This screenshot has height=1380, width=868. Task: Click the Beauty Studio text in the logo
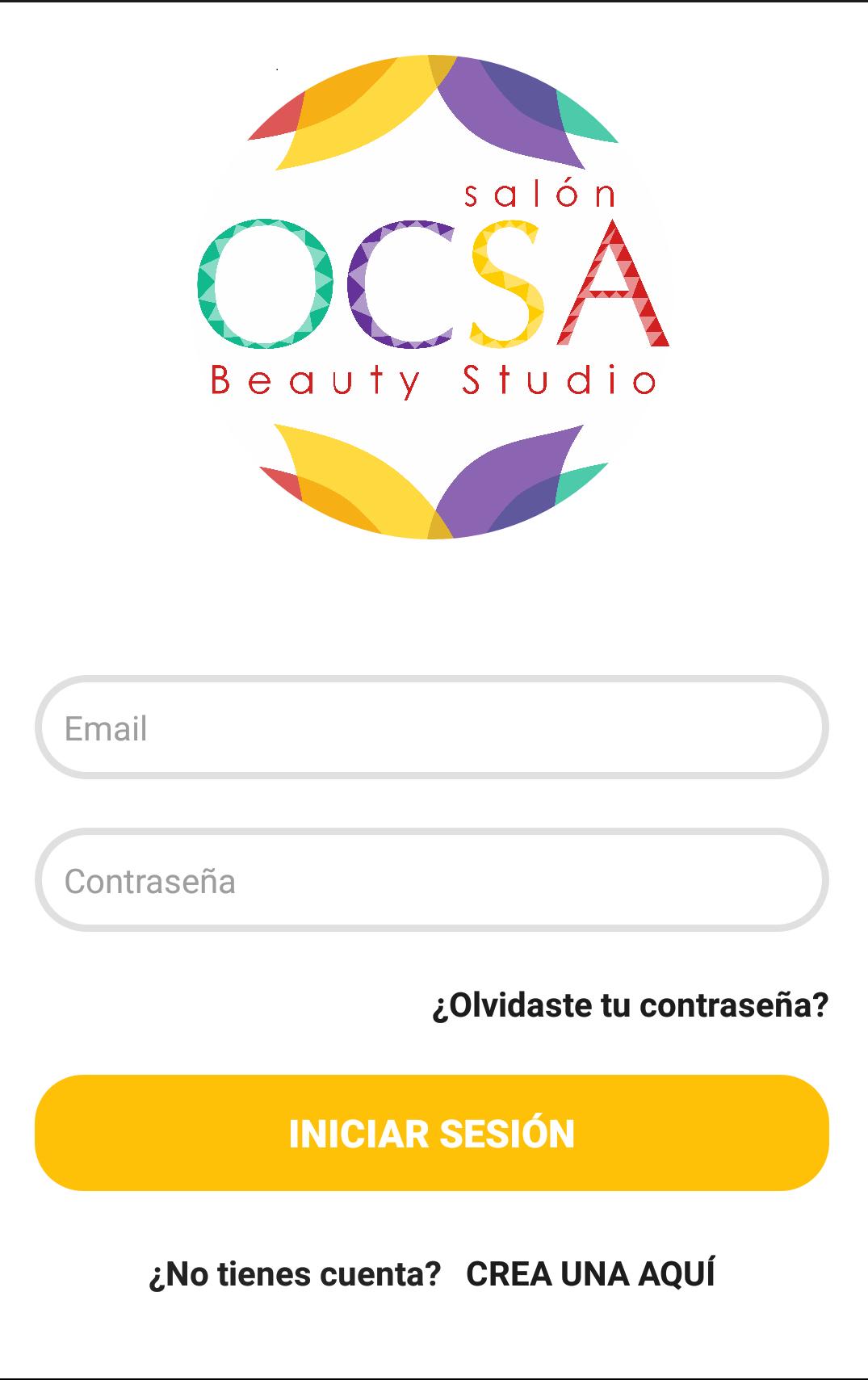(x=434, y=380)
